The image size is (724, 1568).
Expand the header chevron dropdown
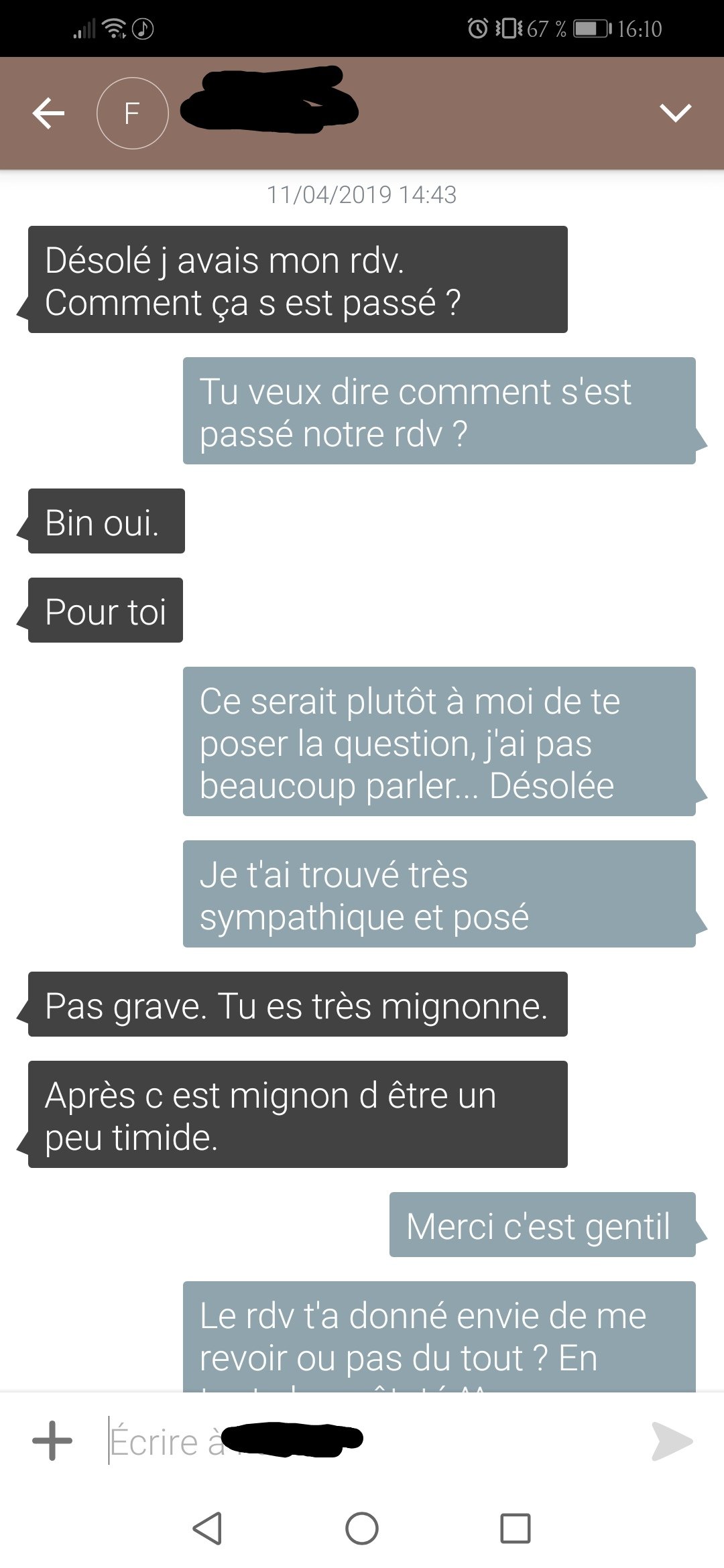point(675,113)
